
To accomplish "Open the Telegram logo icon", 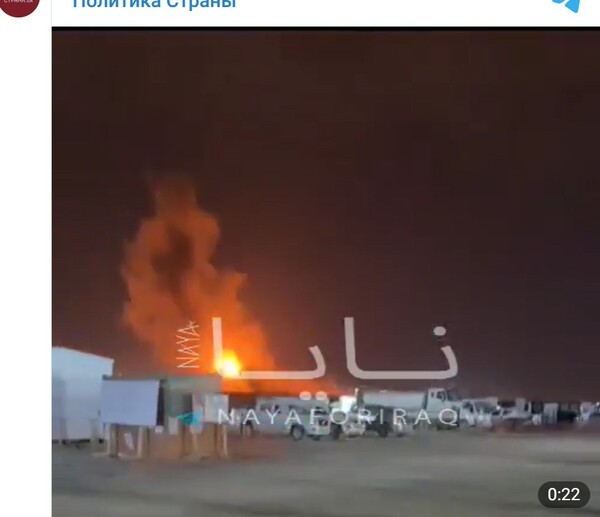I will click(x=566, y=4).
